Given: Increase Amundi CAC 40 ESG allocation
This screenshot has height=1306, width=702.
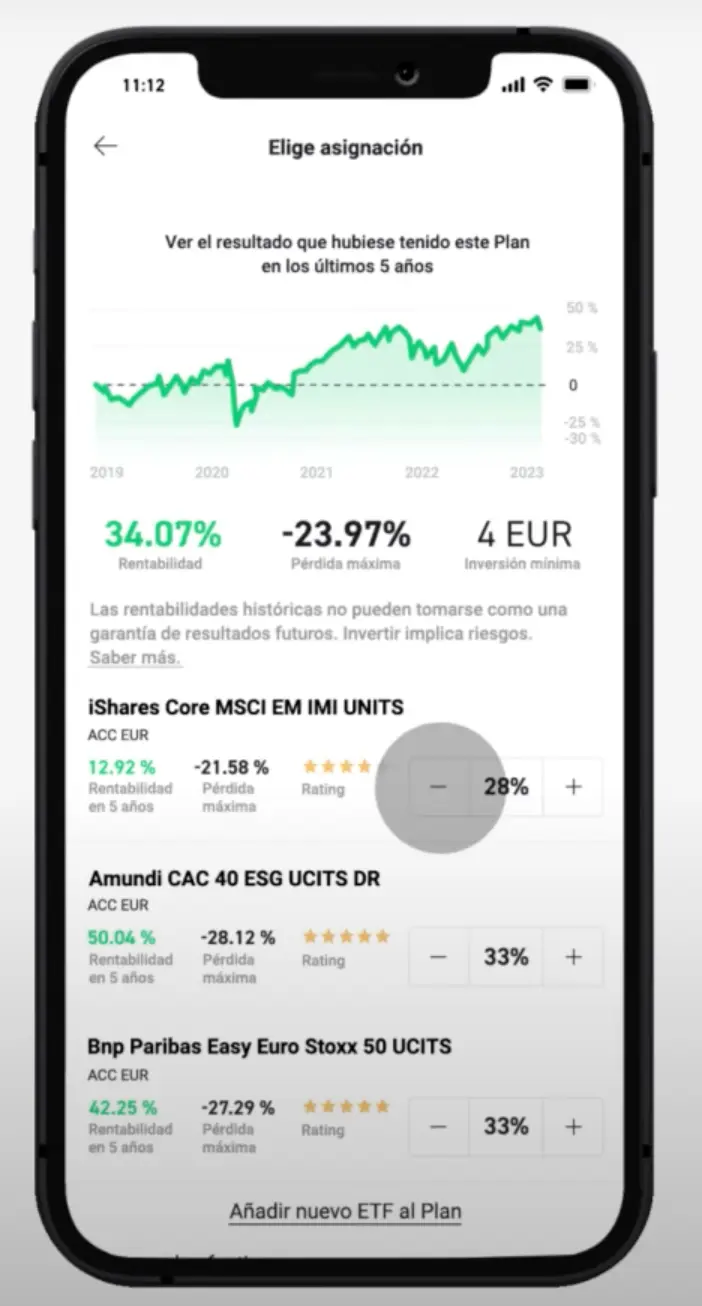Looking at the screenshot, I should [573, 957].
